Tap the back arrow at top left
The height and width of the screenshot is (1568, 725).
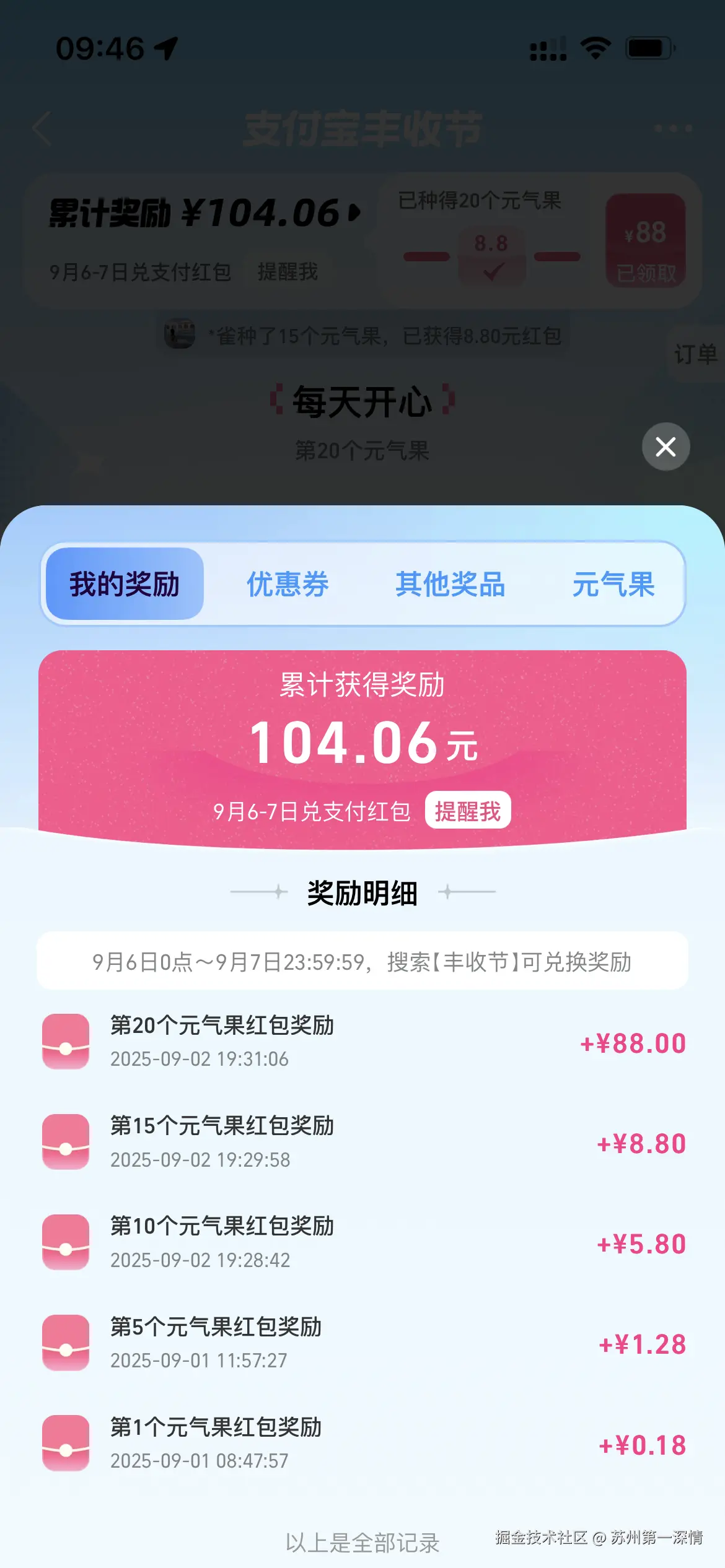tap(42, 128)
